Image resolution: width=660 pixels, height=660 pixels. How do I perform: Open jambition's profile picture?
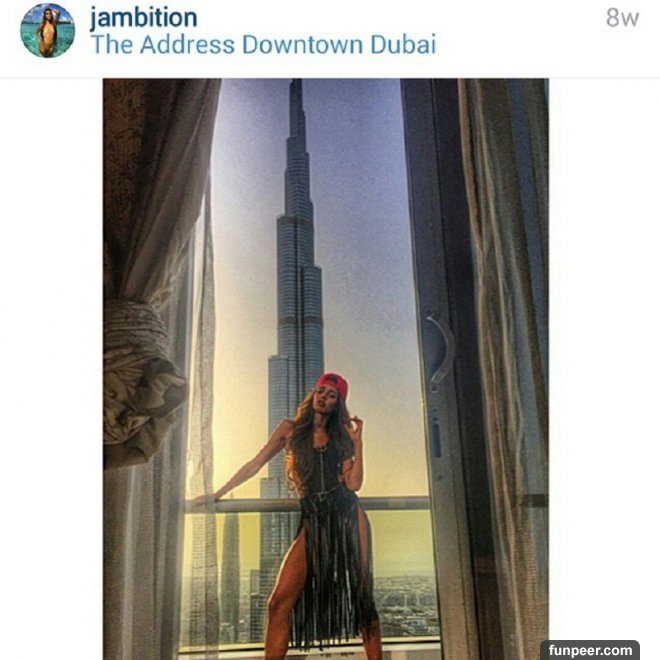coord(47,31)
